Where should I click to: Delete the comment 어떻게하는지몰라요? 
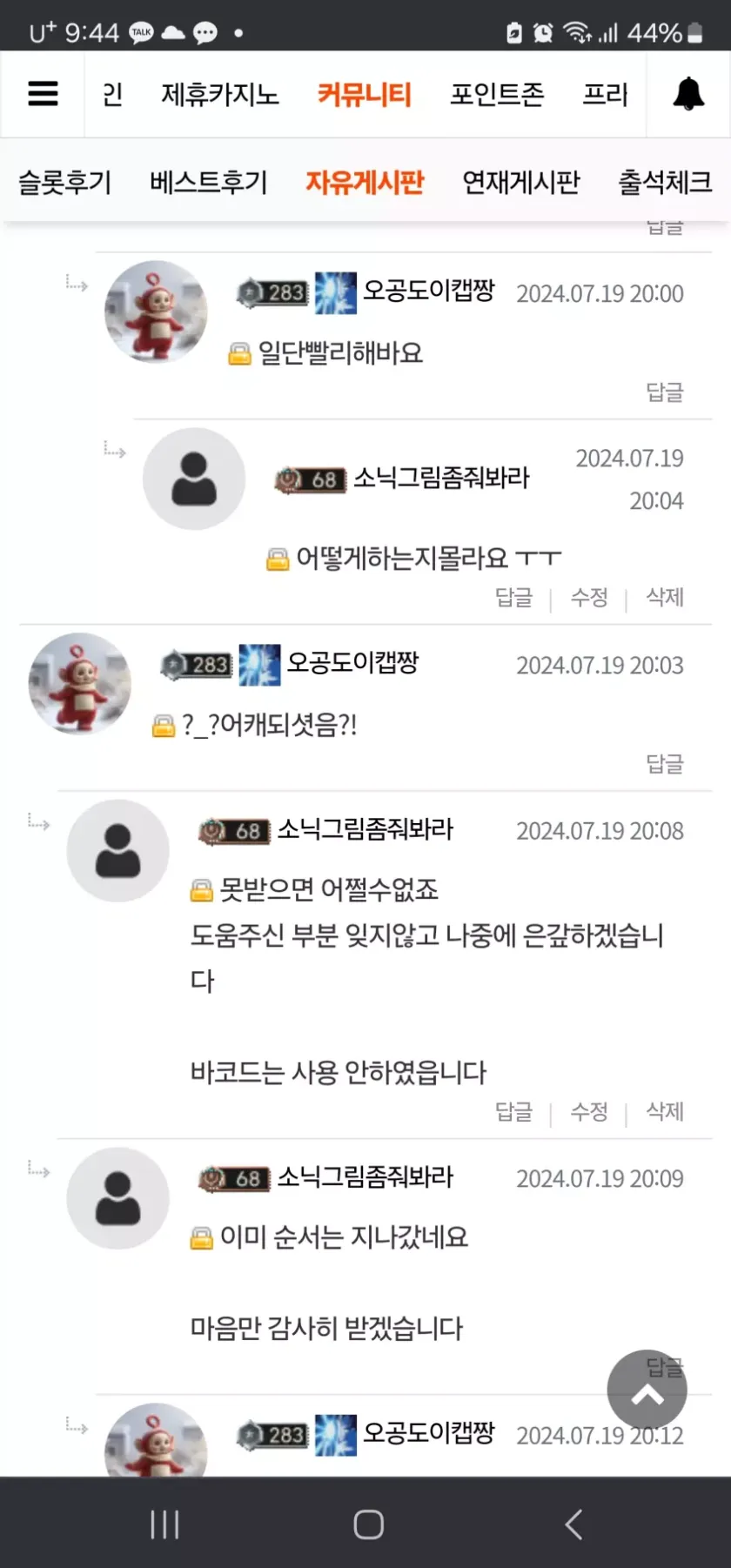pyautogui.click(x=665, y=597)
